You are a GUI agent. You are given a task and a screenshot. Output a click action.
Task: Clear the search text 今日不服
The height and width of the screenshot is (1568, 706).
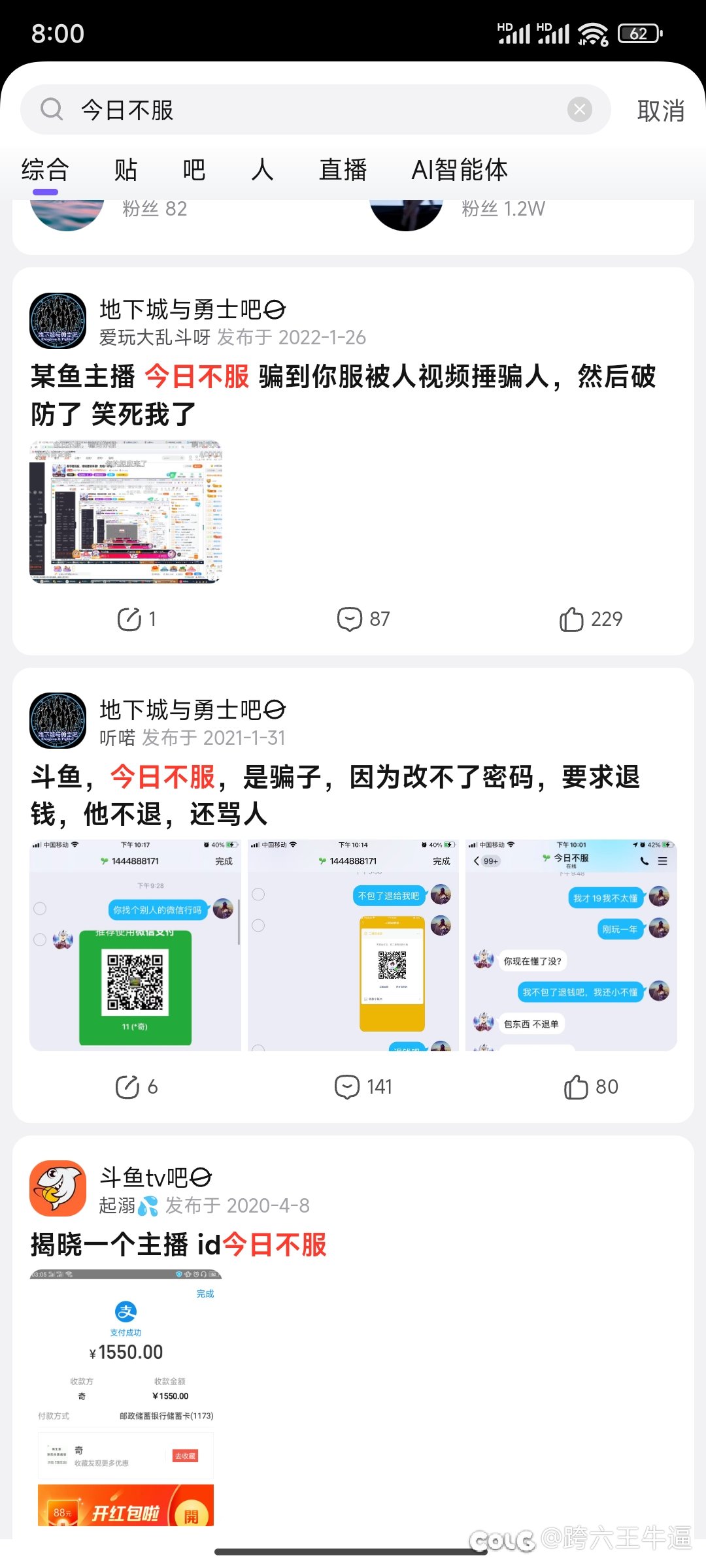[579, 109]
